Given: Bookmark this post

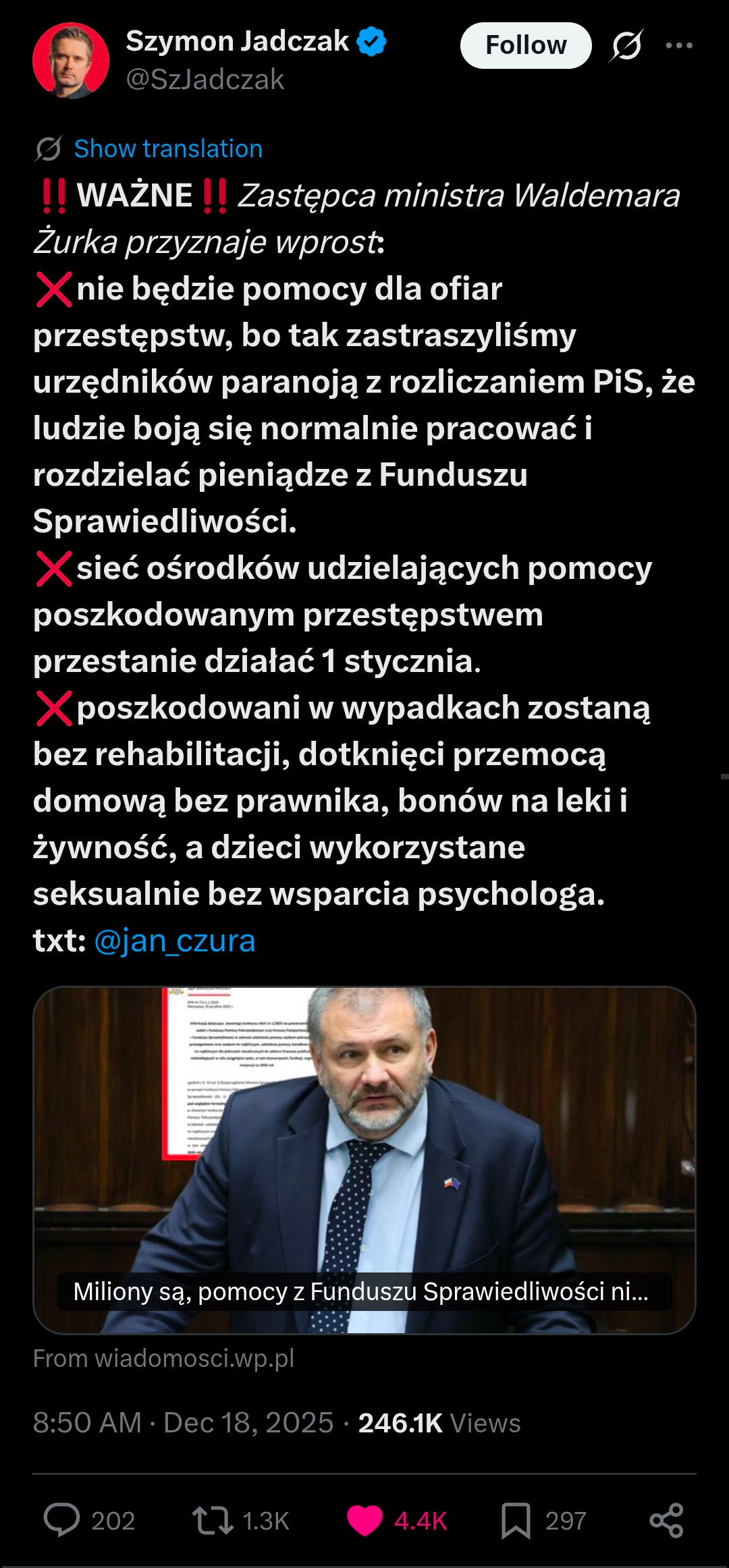Looking at the screenshot, I should pyautogui.click(x=516, y=1521).
